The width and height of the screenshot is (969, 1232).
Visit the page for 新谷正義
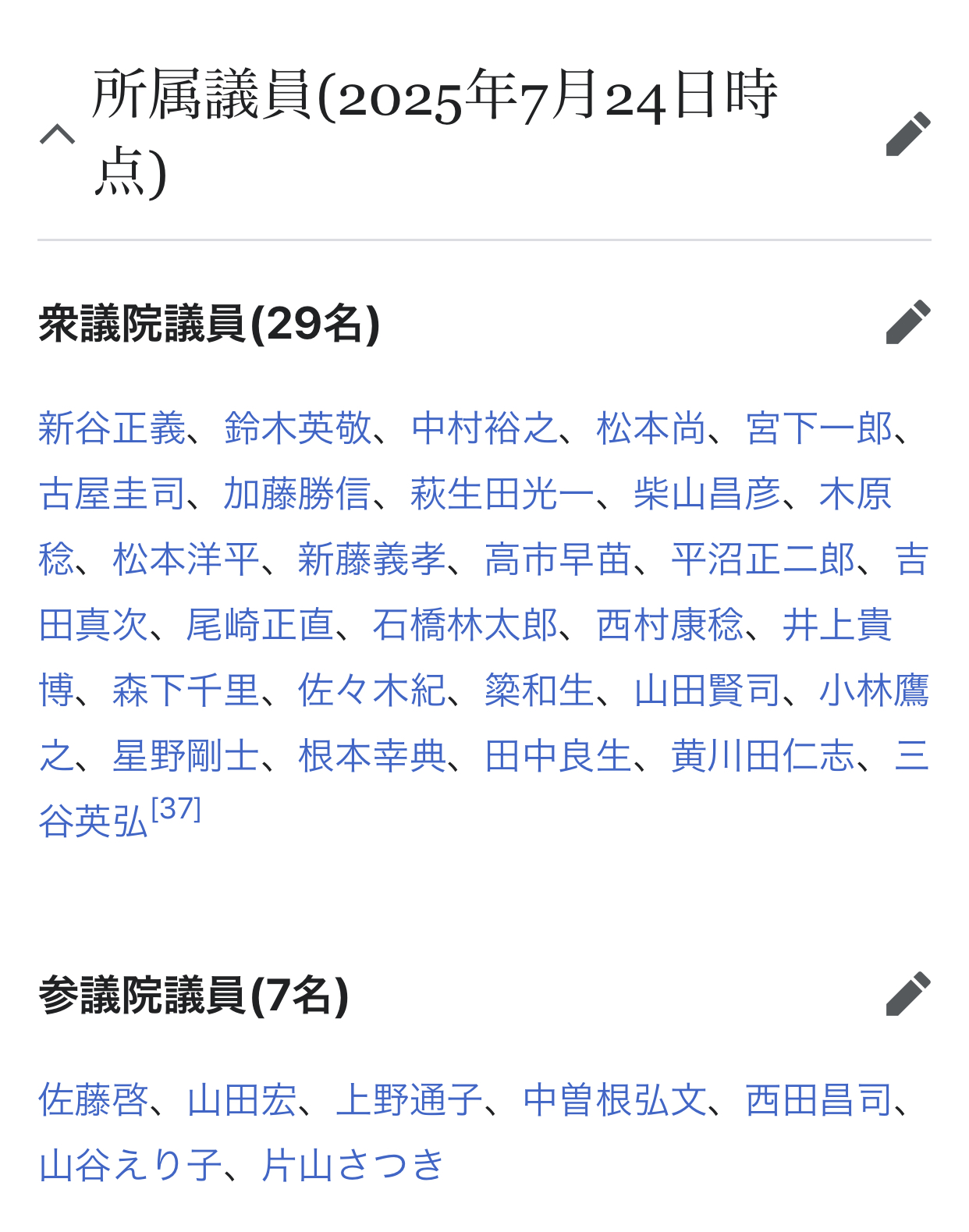pos(112,428)
